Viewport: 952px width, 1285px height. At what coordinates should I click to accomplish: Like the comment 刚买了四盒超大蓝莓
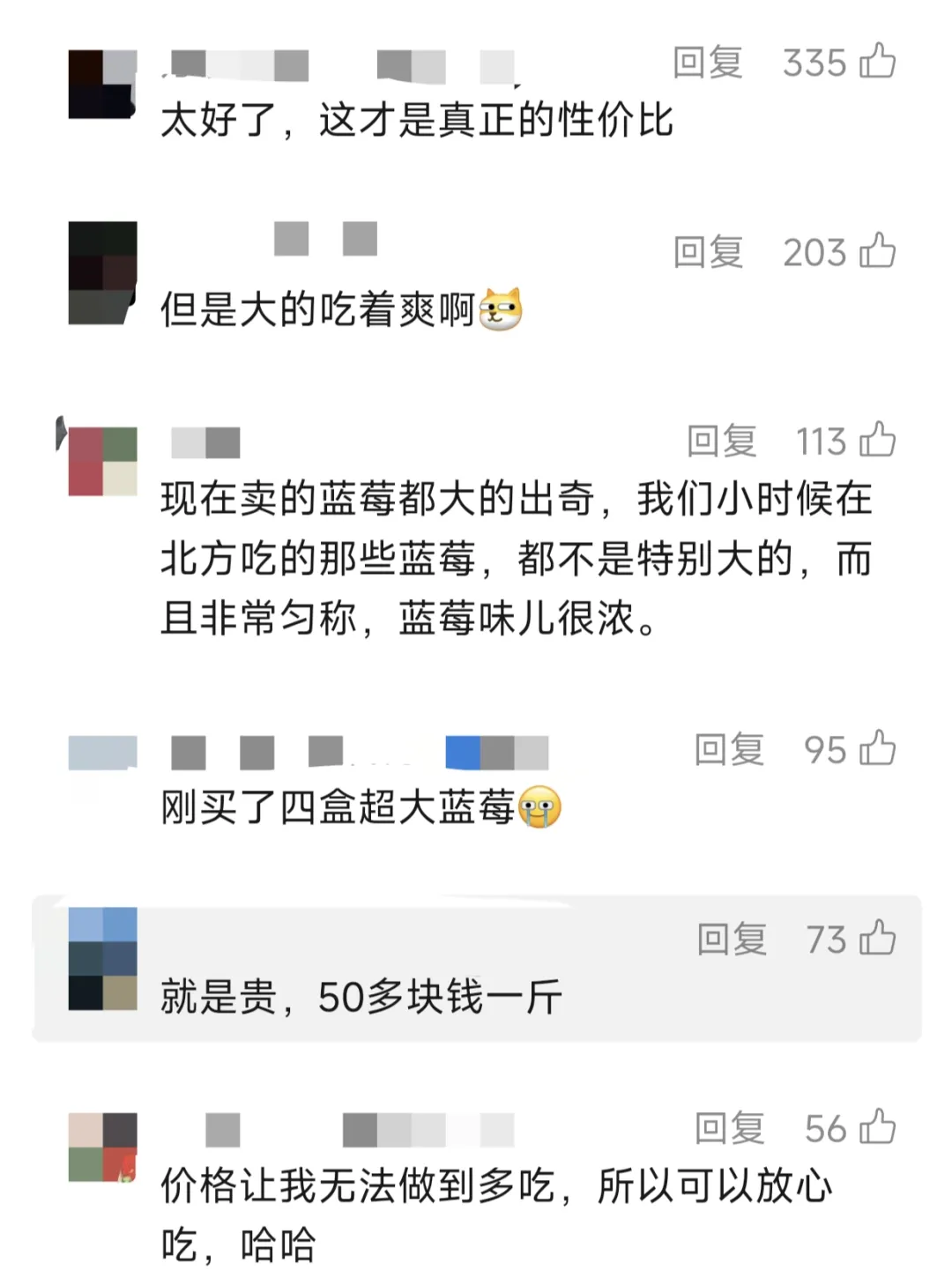click(x=877, y=748)
